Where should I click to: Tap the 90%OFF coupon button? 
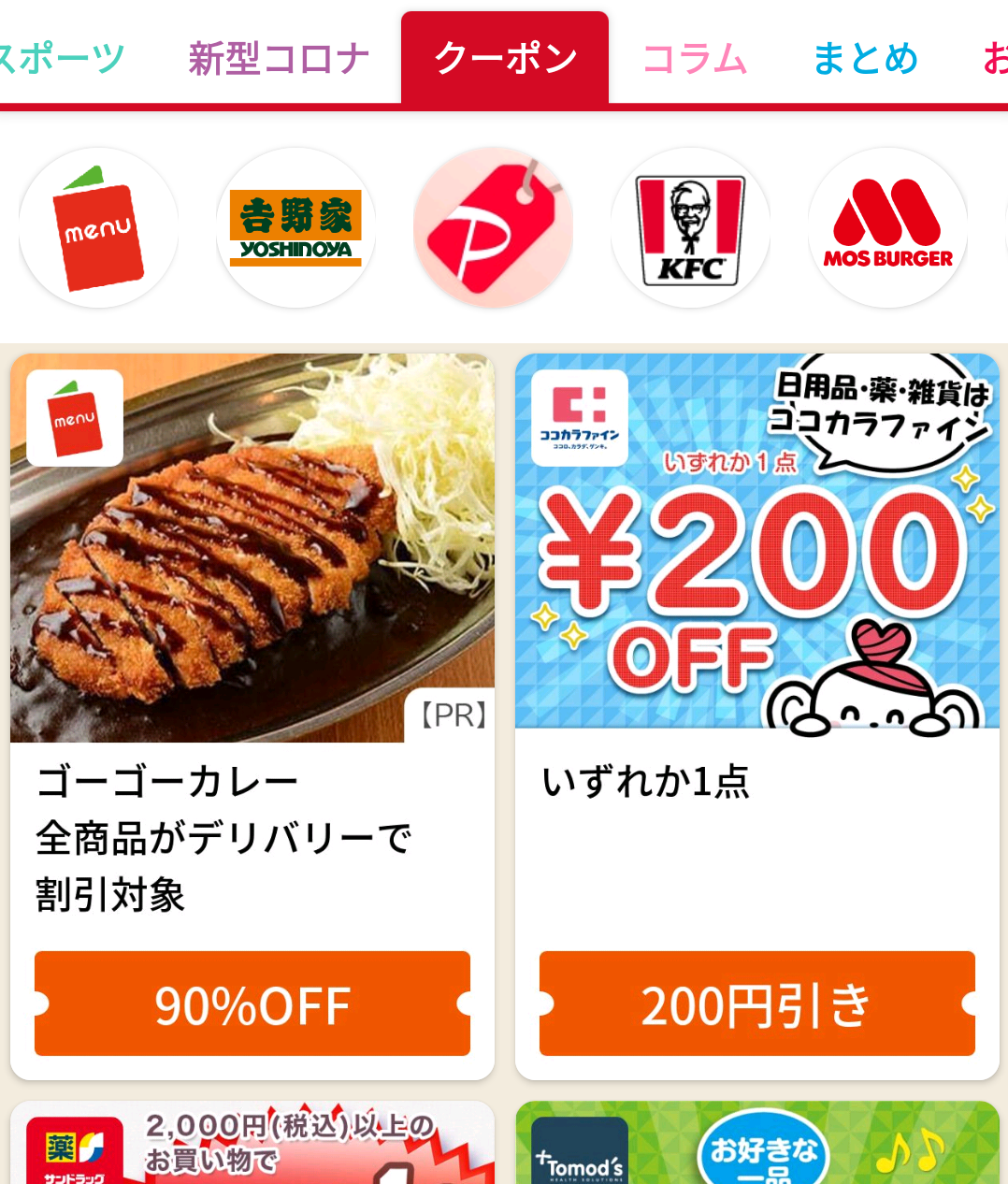252,1004
